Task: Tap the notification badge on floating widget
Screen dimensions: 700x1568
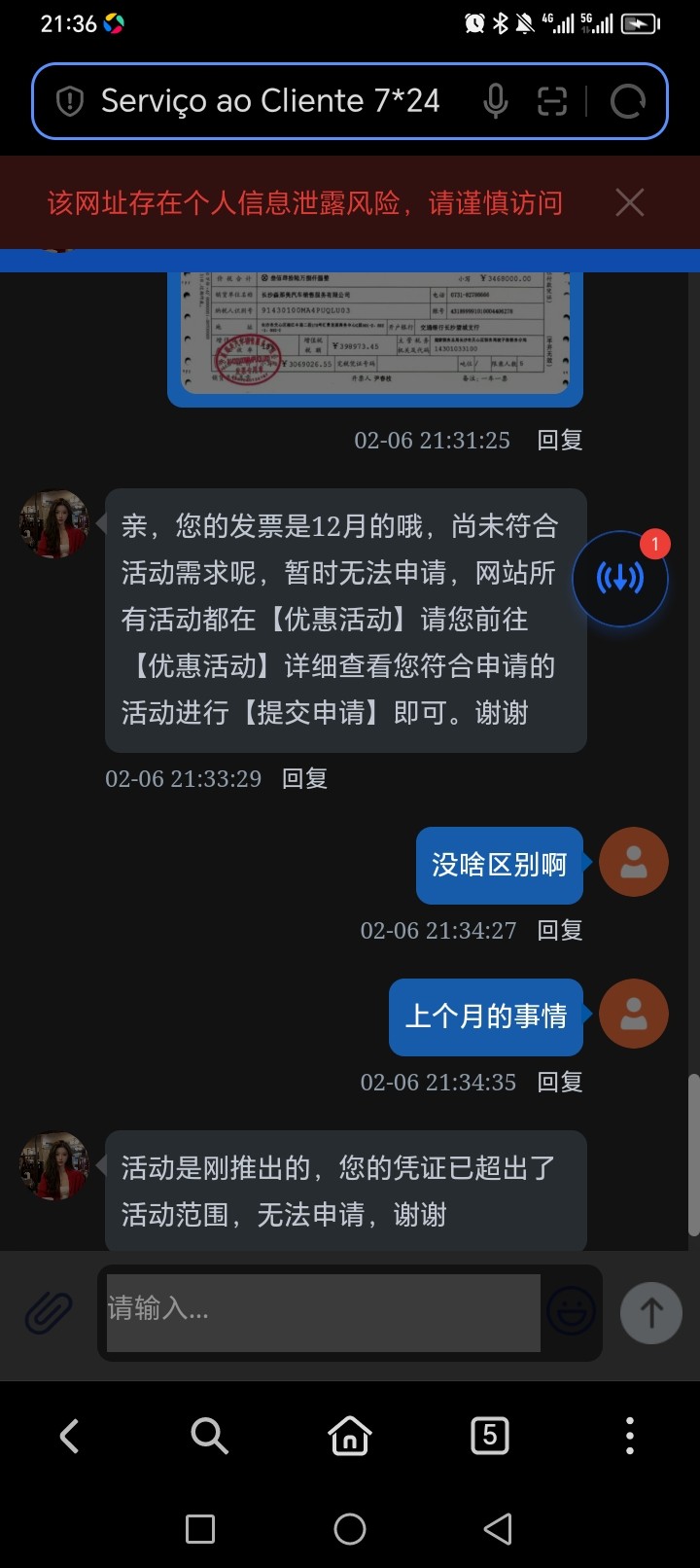Action: pos(654,545)
